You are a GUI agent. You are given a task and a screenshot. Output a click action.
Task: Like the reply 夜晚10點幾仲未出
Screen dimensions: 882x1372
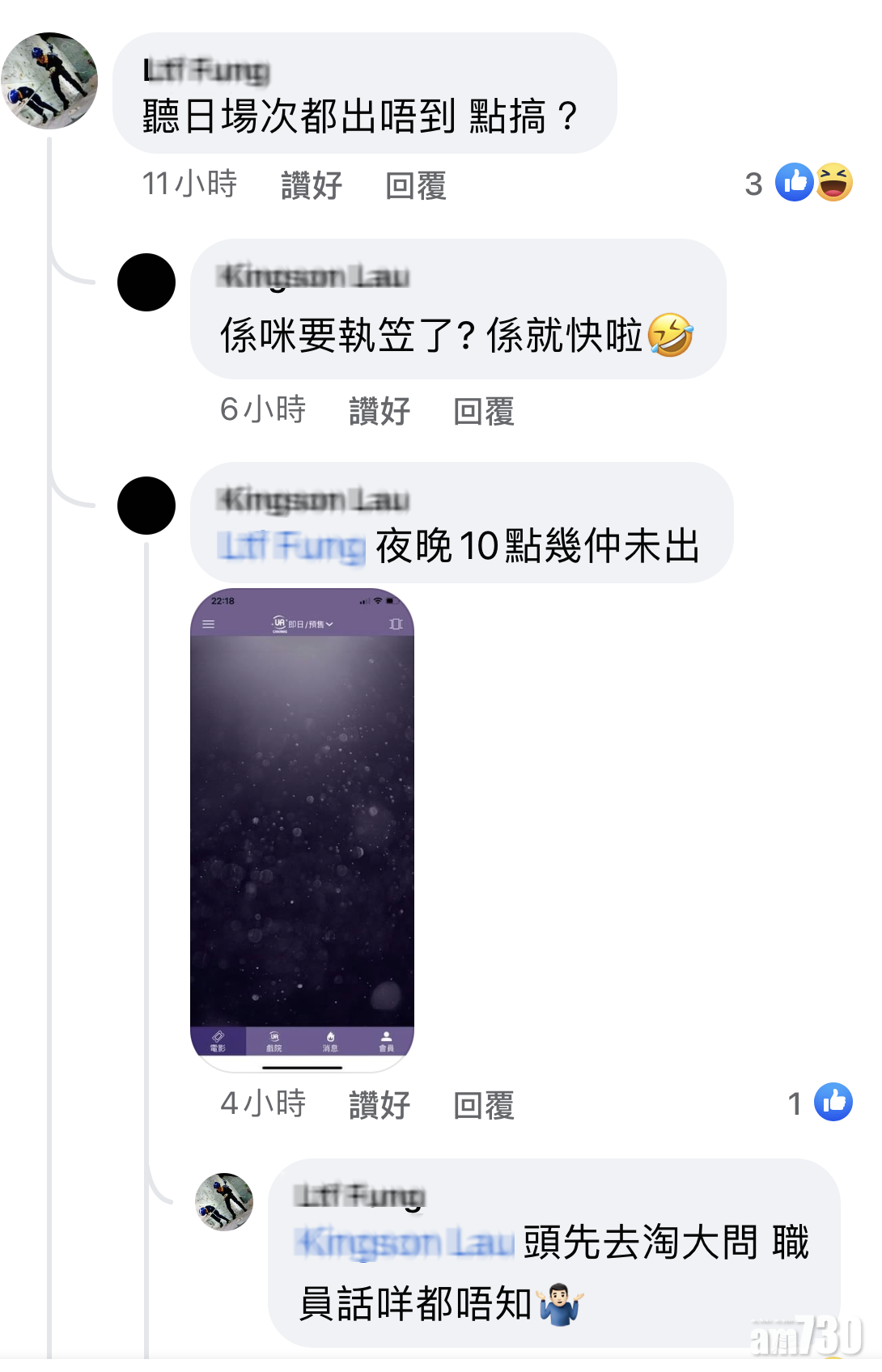coord(380,1104)
